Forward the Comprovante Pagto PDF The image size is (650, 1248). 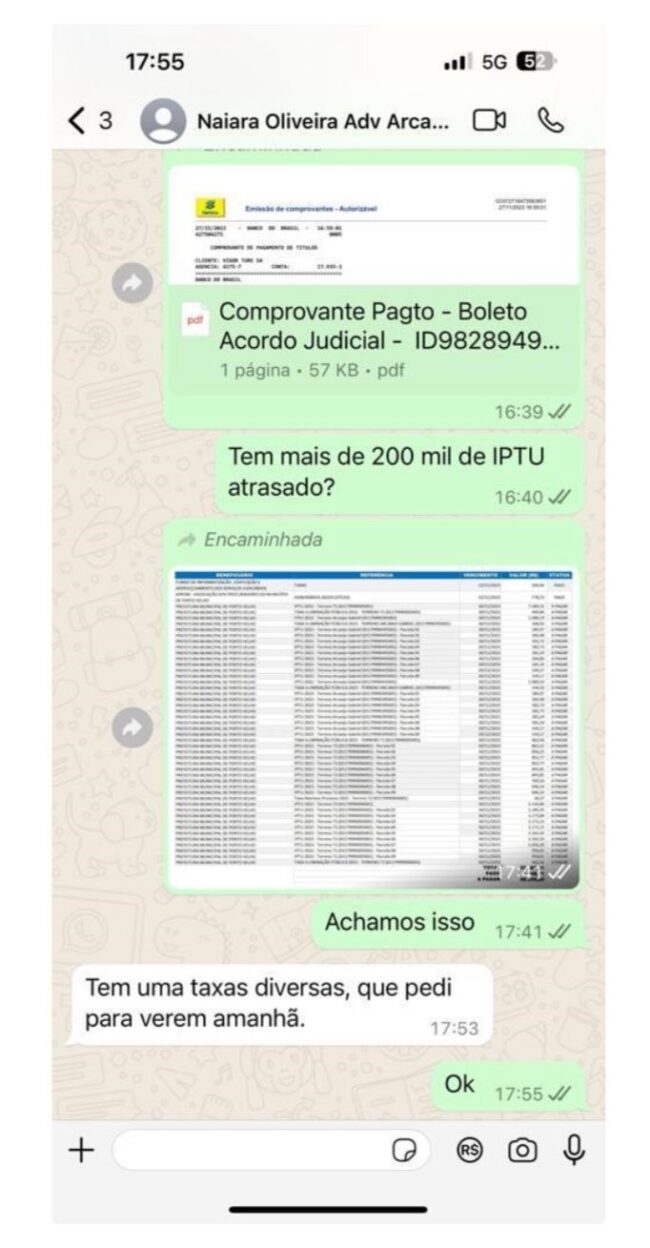(x=130, y=284)
